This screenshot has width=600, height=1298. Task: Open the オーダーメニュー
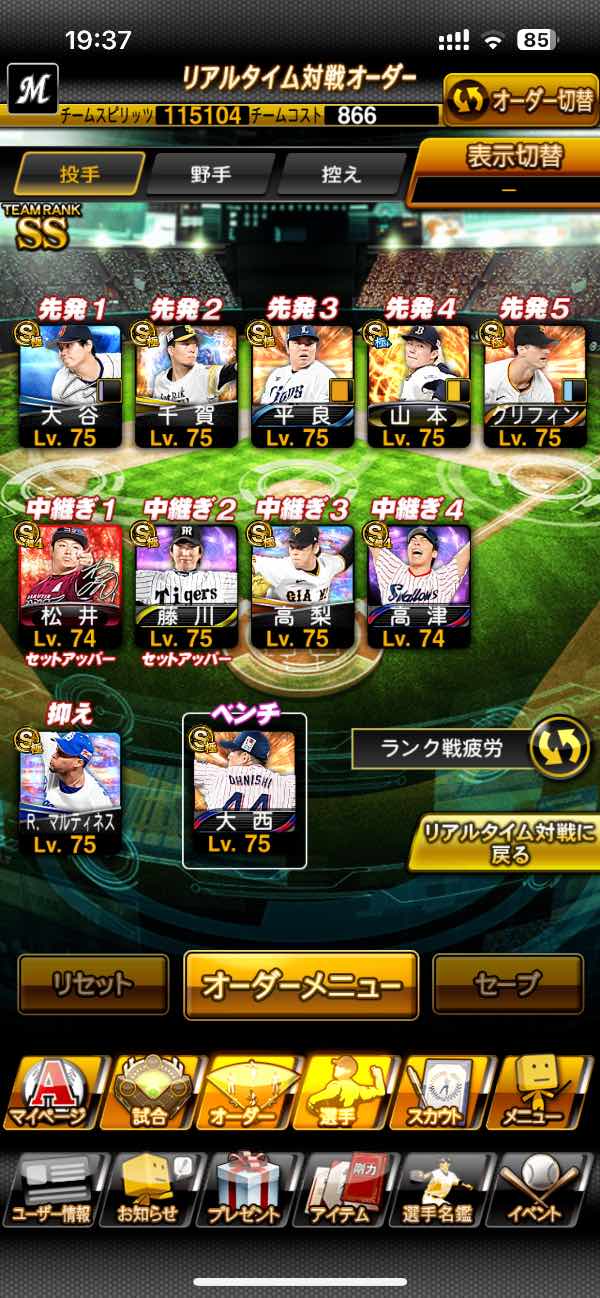301,984
